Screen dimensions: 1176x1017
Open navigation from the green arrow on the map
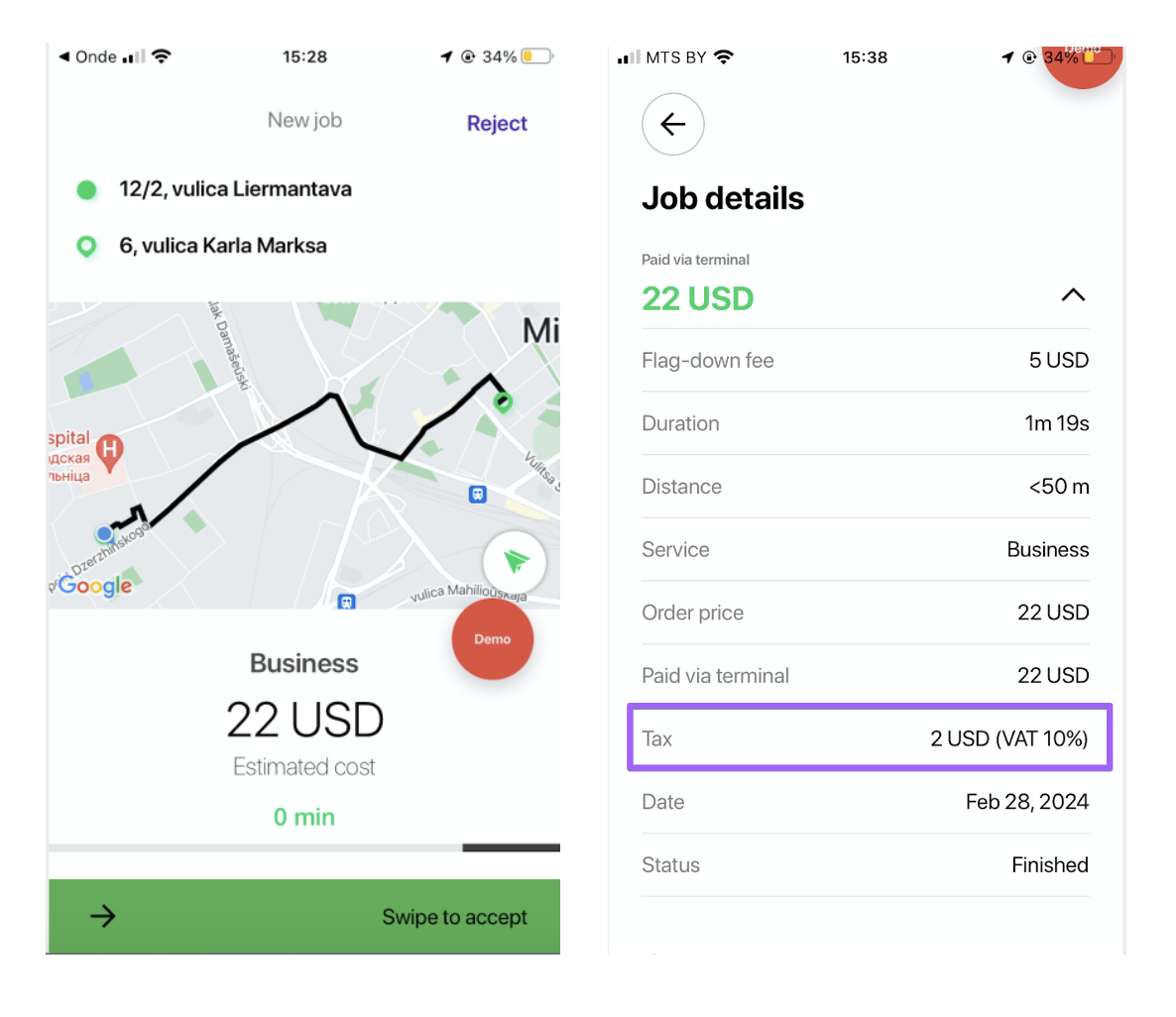point(515,562)
